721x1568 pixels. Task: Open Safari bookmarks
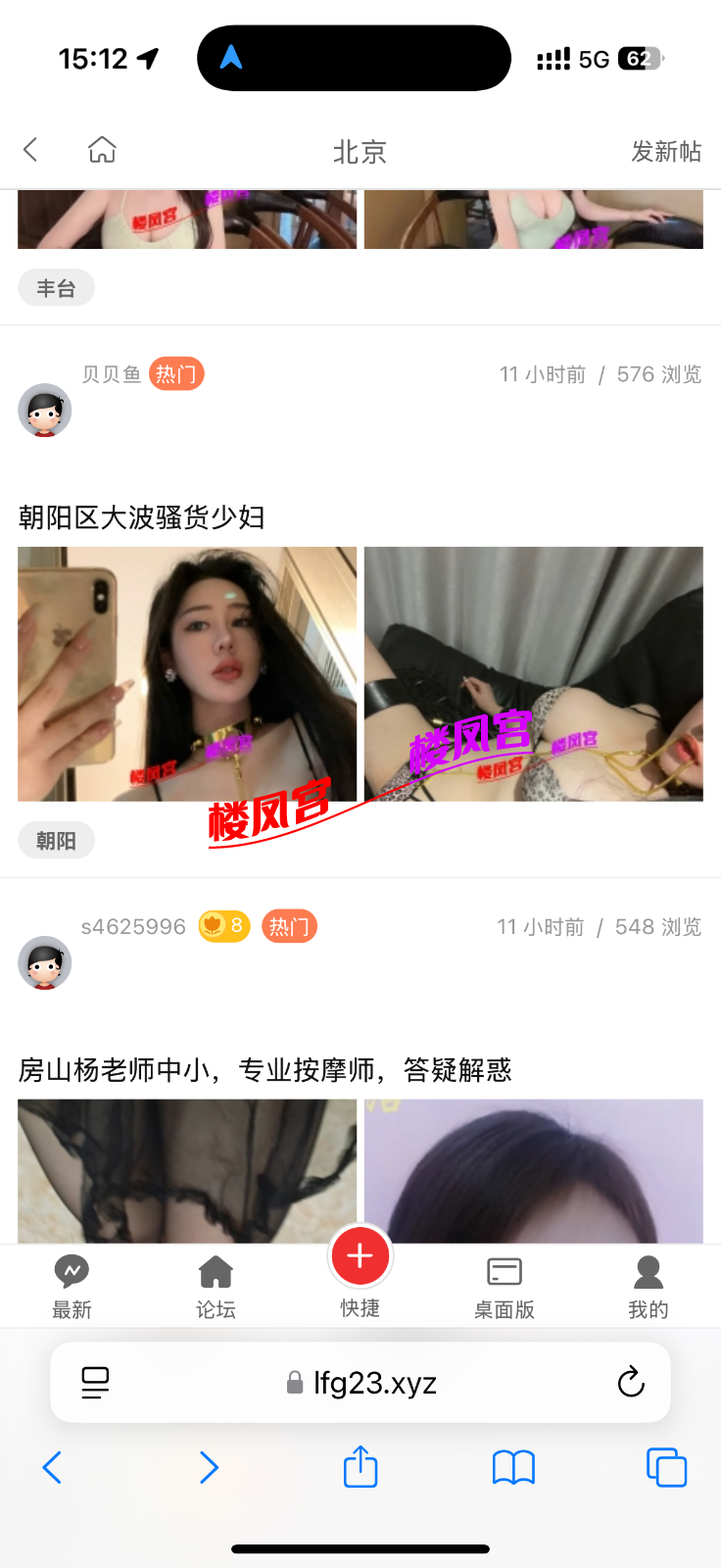pos(513,1467)
